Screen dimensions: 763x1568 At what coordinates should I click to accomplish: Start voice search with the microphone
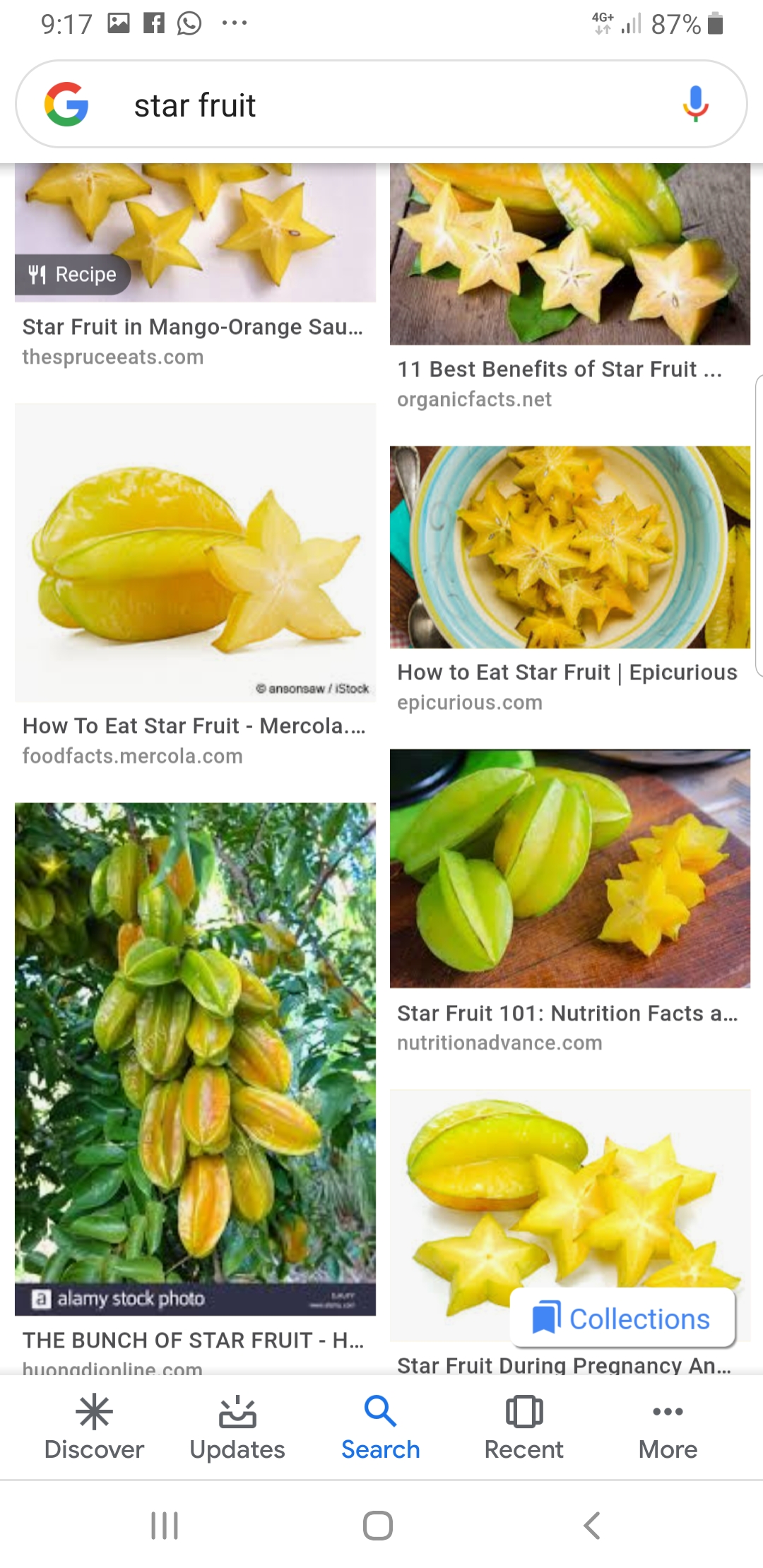695,105
